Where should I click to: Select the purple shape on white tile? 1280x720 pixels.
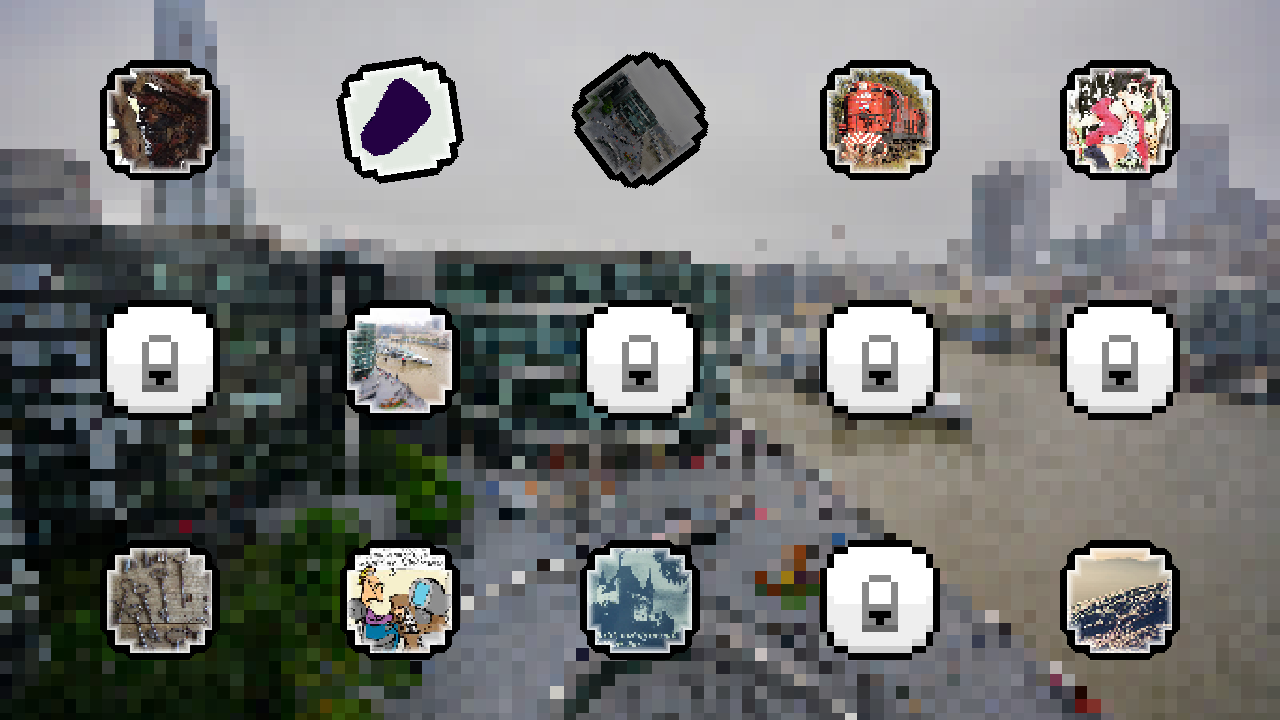pyautogui.click(x=400, y=120)
